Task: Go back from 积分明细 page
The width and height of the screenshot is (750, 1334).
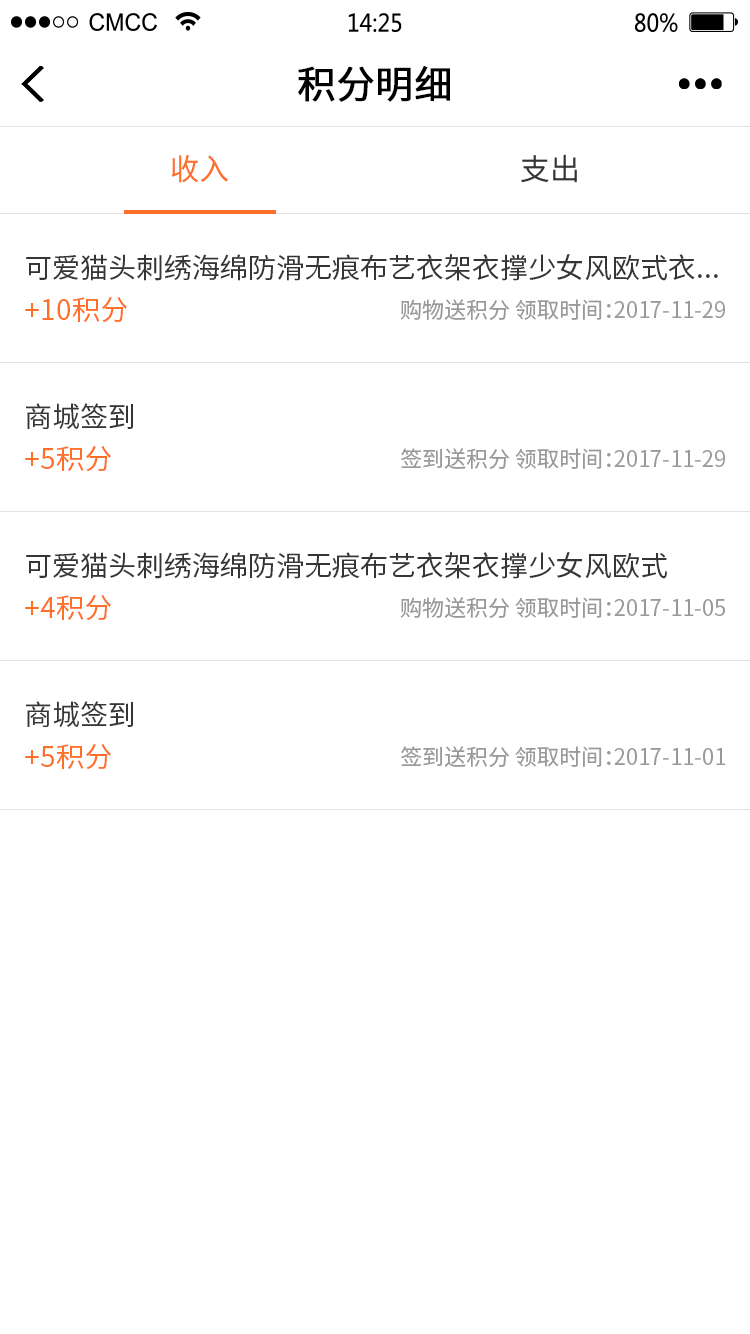Action: pos(33,84)
